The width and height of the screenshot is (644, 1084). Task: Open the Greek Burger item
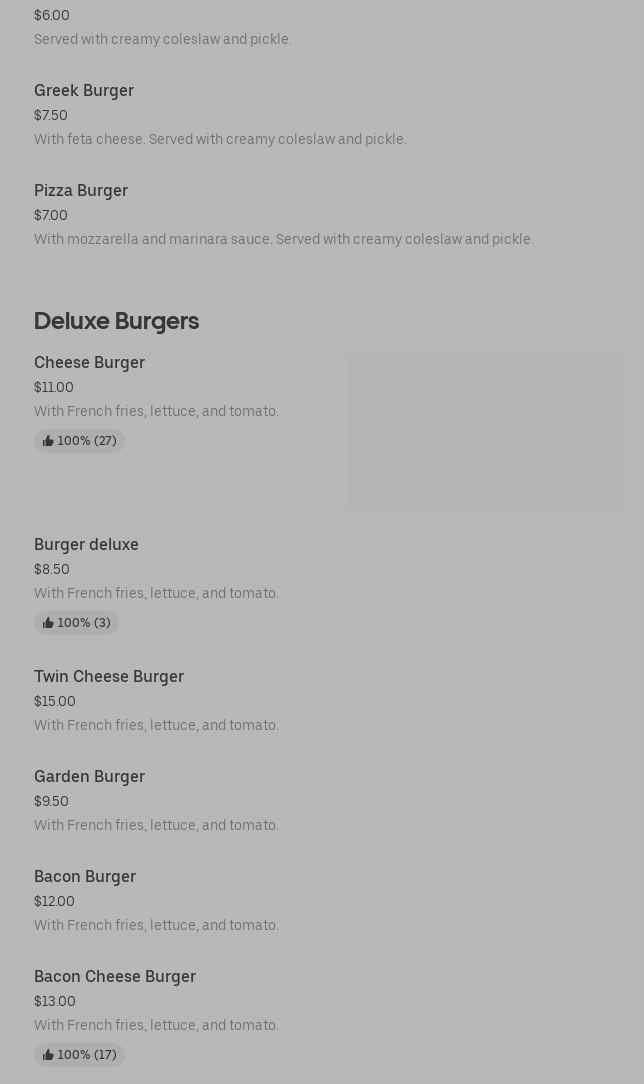tap(84, 91)
